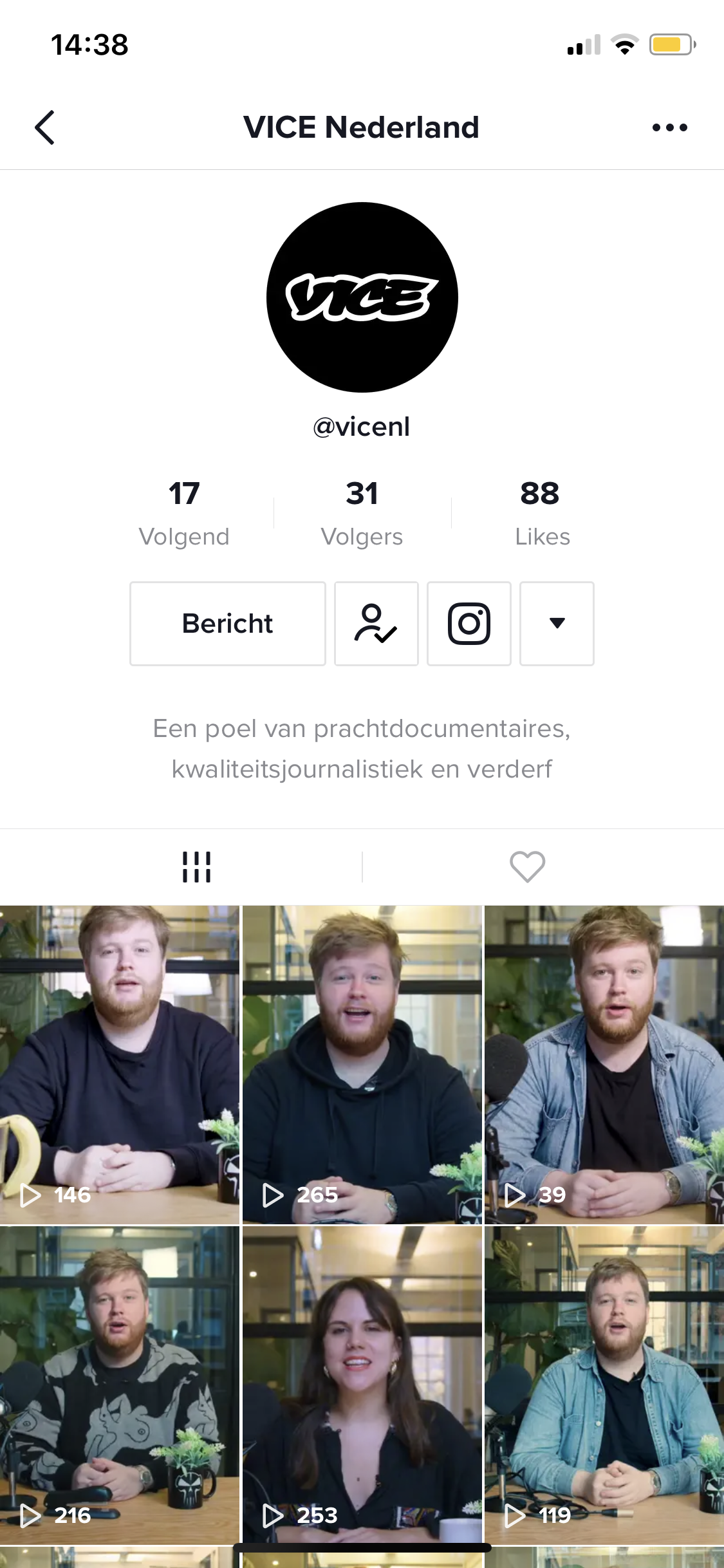Play the video with 253 views
This screenshot has height=1568, width=724.
362,1385
